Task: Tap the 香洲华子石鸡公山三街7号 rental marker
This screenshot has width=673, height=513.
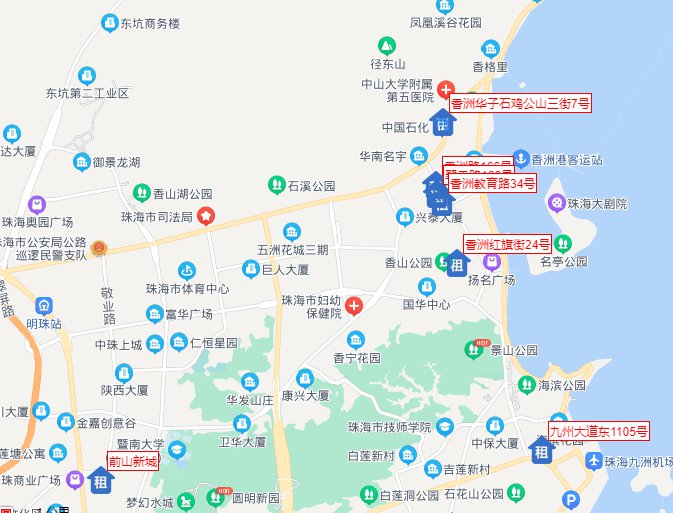Action: (443, 123)
